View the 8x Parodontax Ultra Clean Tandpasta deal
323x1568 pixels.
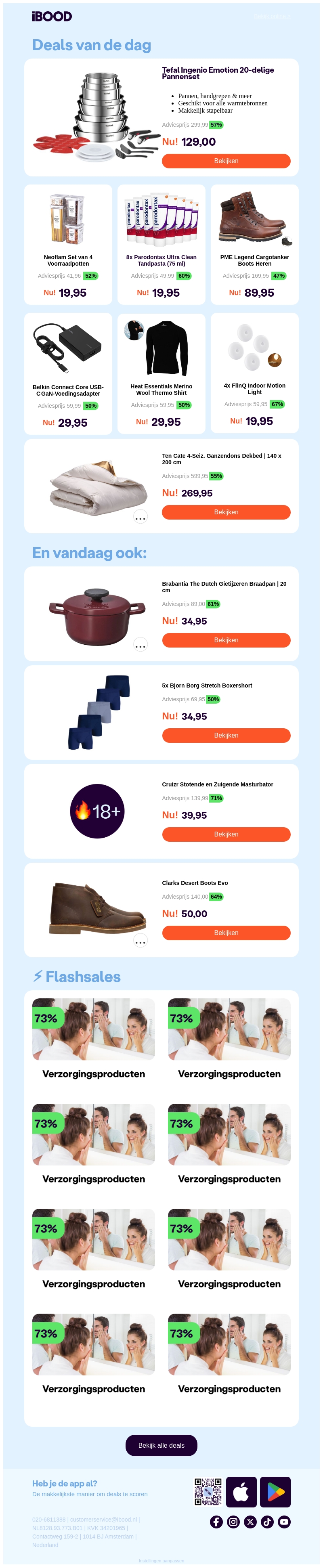(x=161, y=260)
